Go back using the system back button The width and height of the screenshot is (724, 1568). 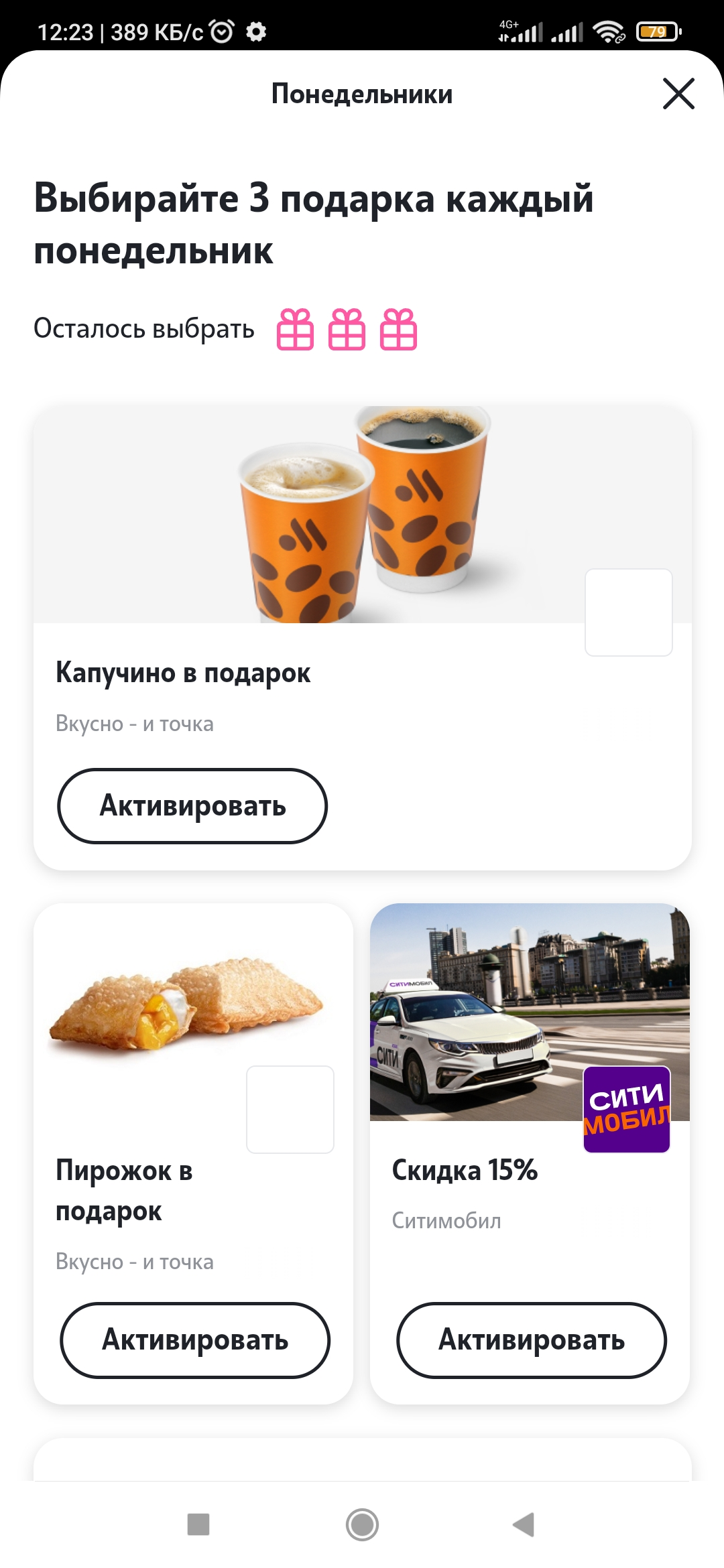524,1524
